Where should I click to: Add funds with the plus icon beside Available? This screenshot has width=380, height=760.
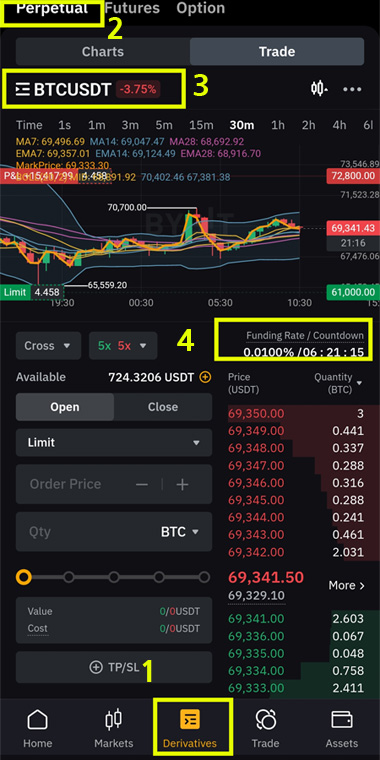point(206,377)
